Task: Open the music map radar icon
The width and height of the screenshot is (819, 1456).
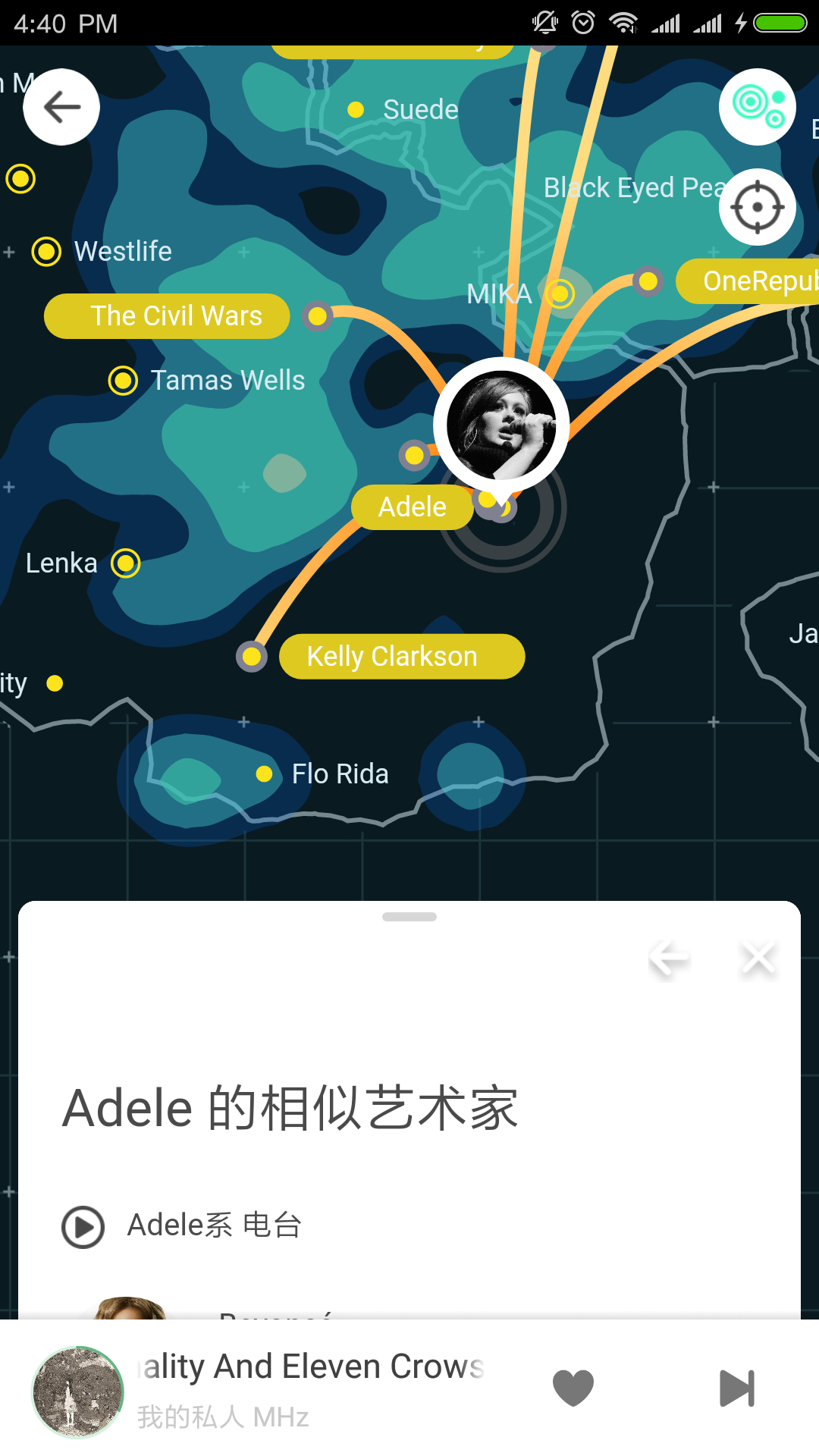Action: pos(757,107)
